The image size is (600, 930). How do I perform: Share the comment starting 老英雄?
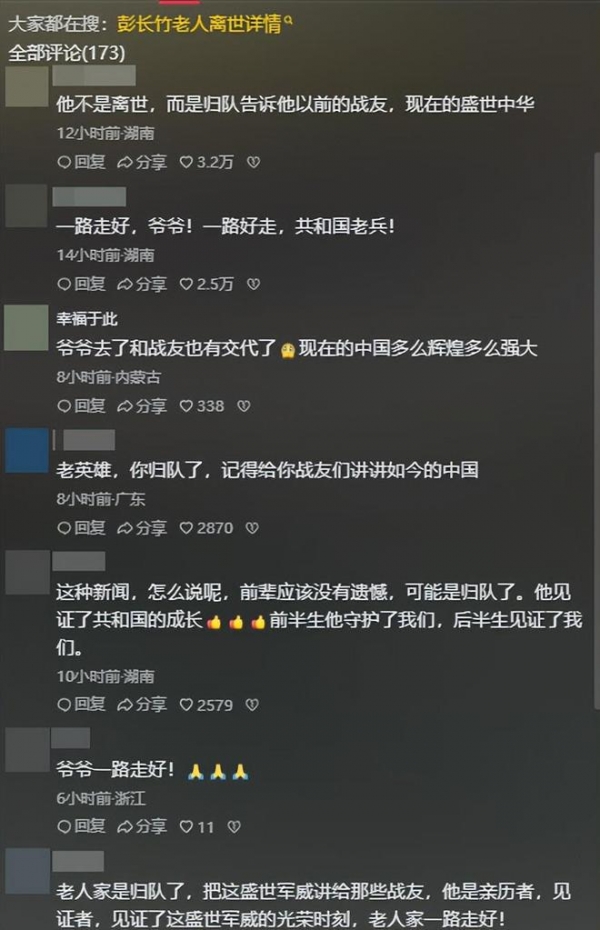click(141, 527)
